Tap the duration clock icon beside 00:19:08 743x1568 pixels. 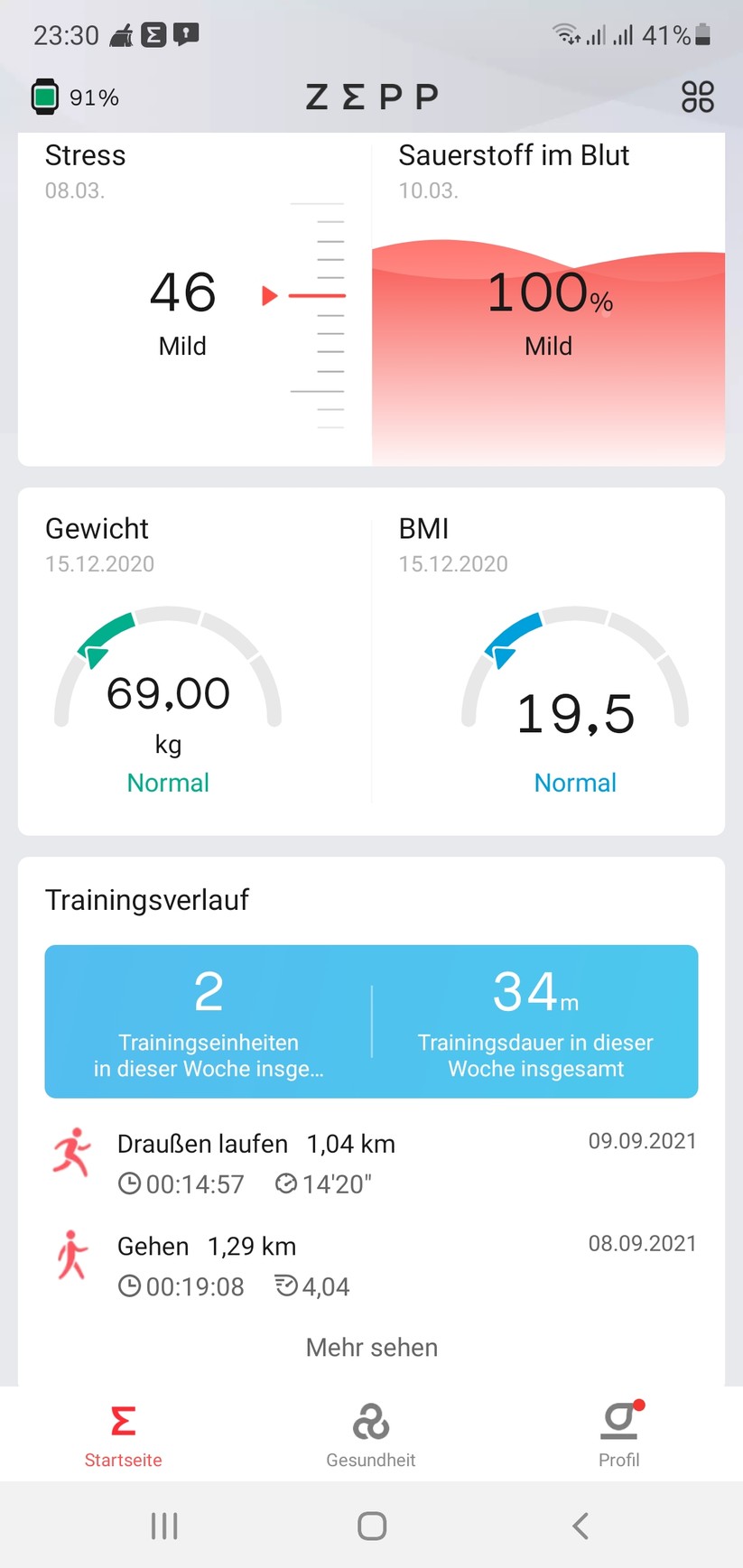[127, 1286]
